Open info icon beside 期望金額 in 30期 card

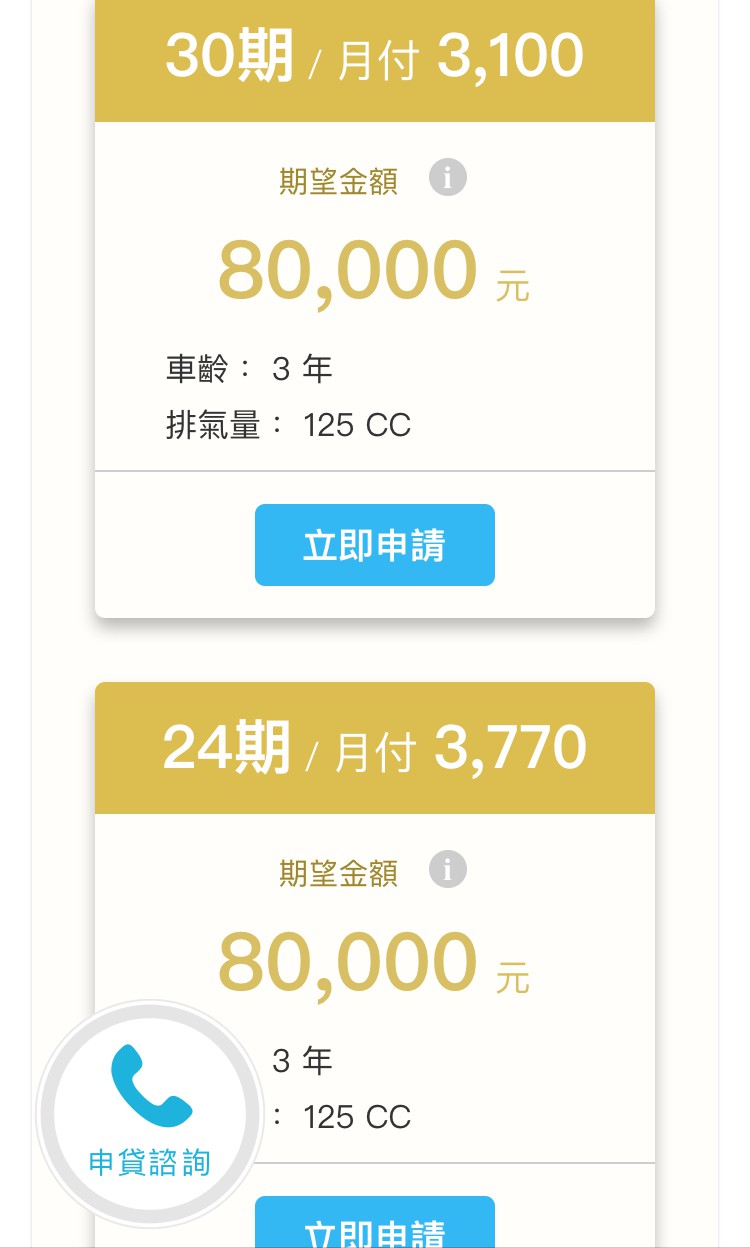pos(448,178)
